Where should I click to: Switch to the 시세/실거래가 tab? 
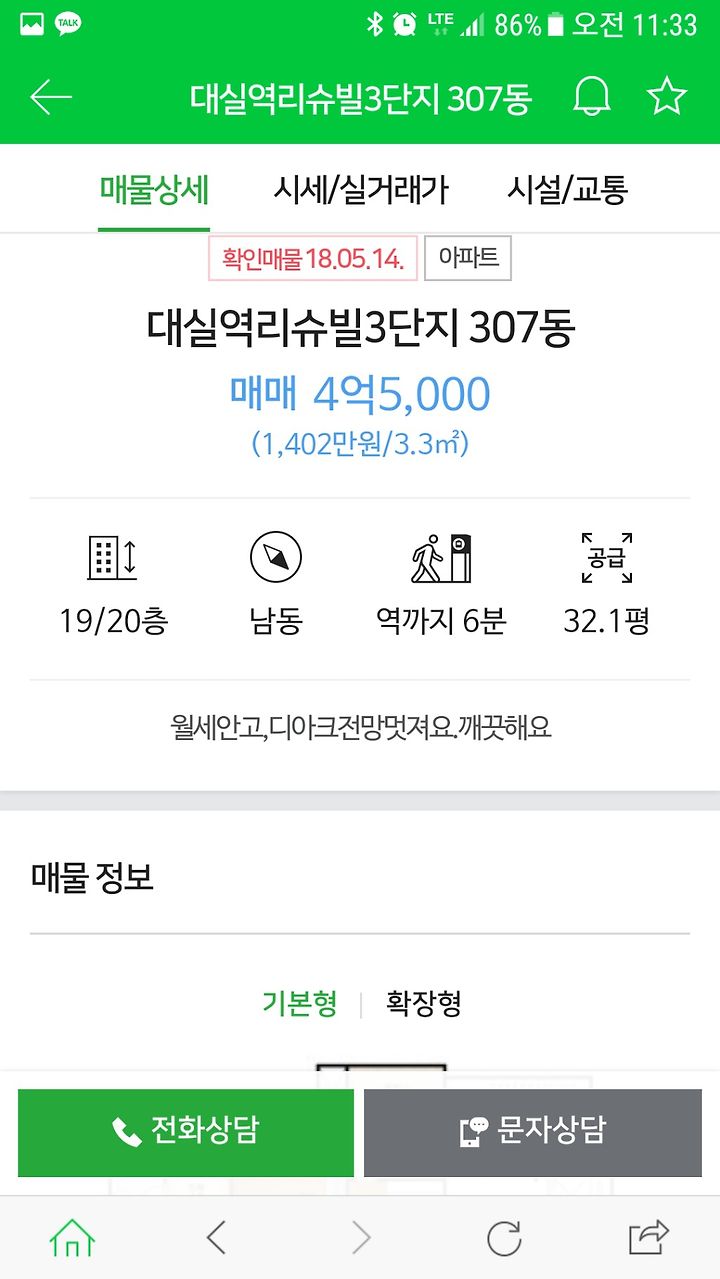point(361,189)
